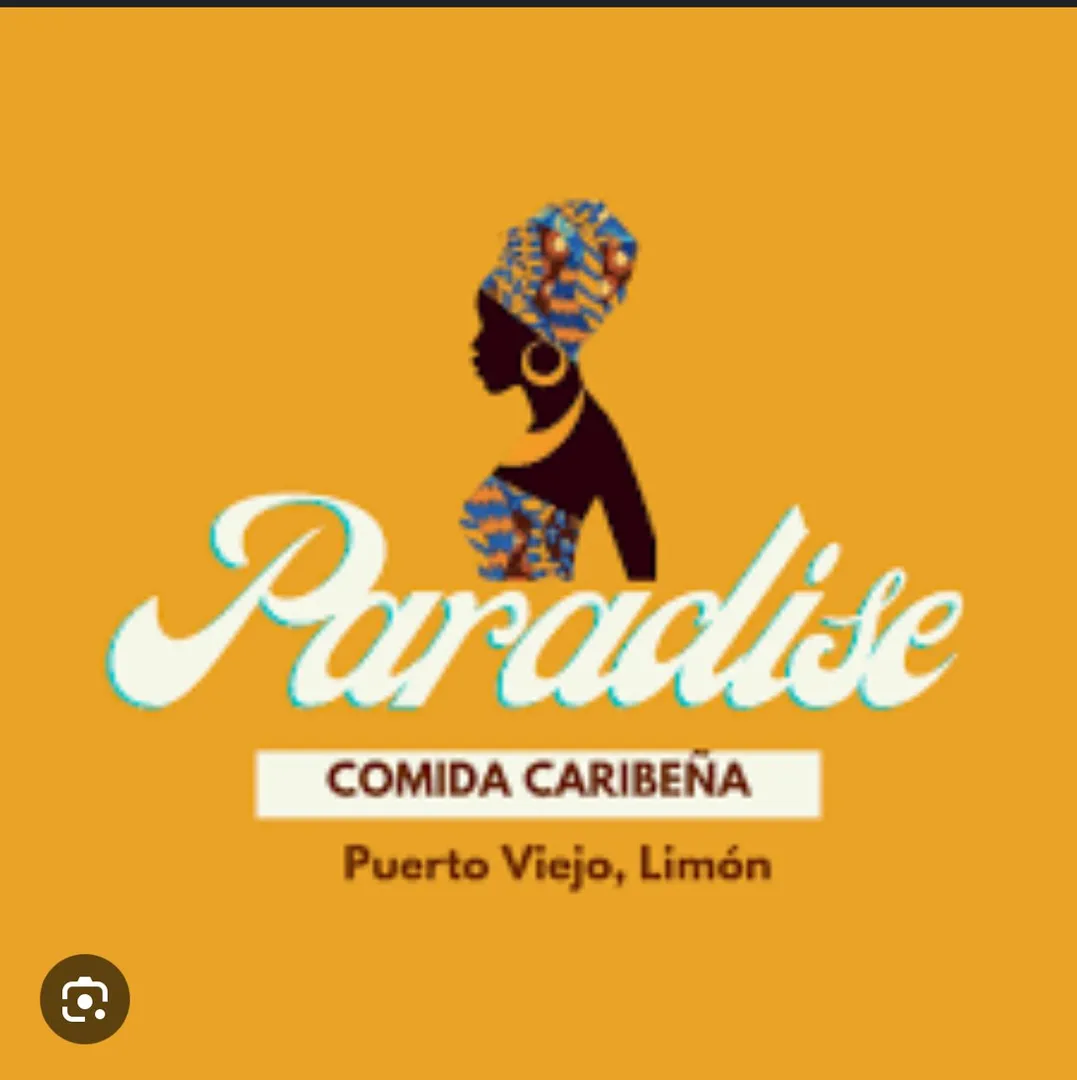
Task: Search this image with Google Lens
Action: click(x=85, y=999)
